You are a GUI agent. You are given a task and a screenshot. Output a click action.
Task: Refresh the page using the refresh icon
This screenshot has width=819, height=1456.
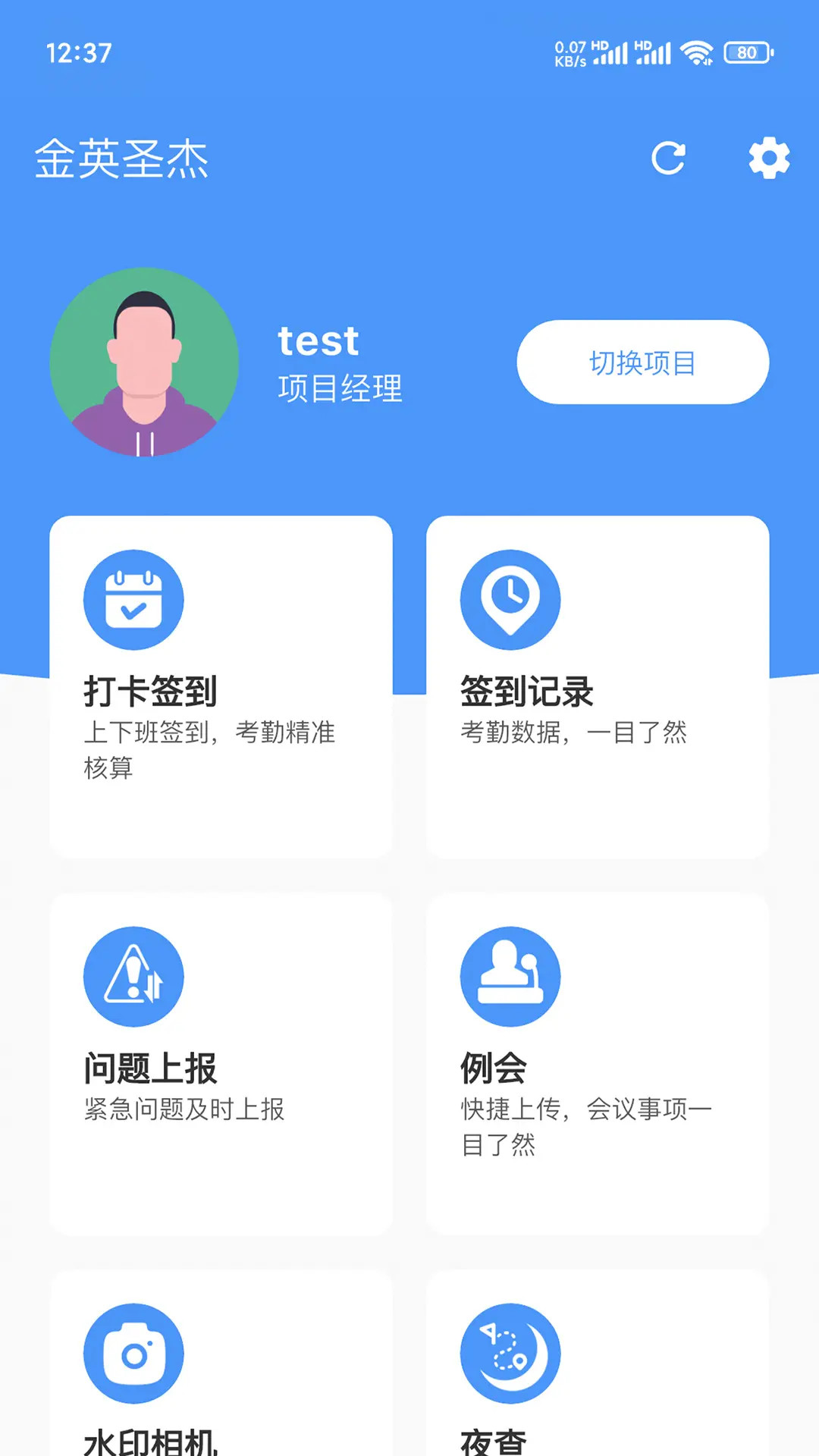click(668, 159)
